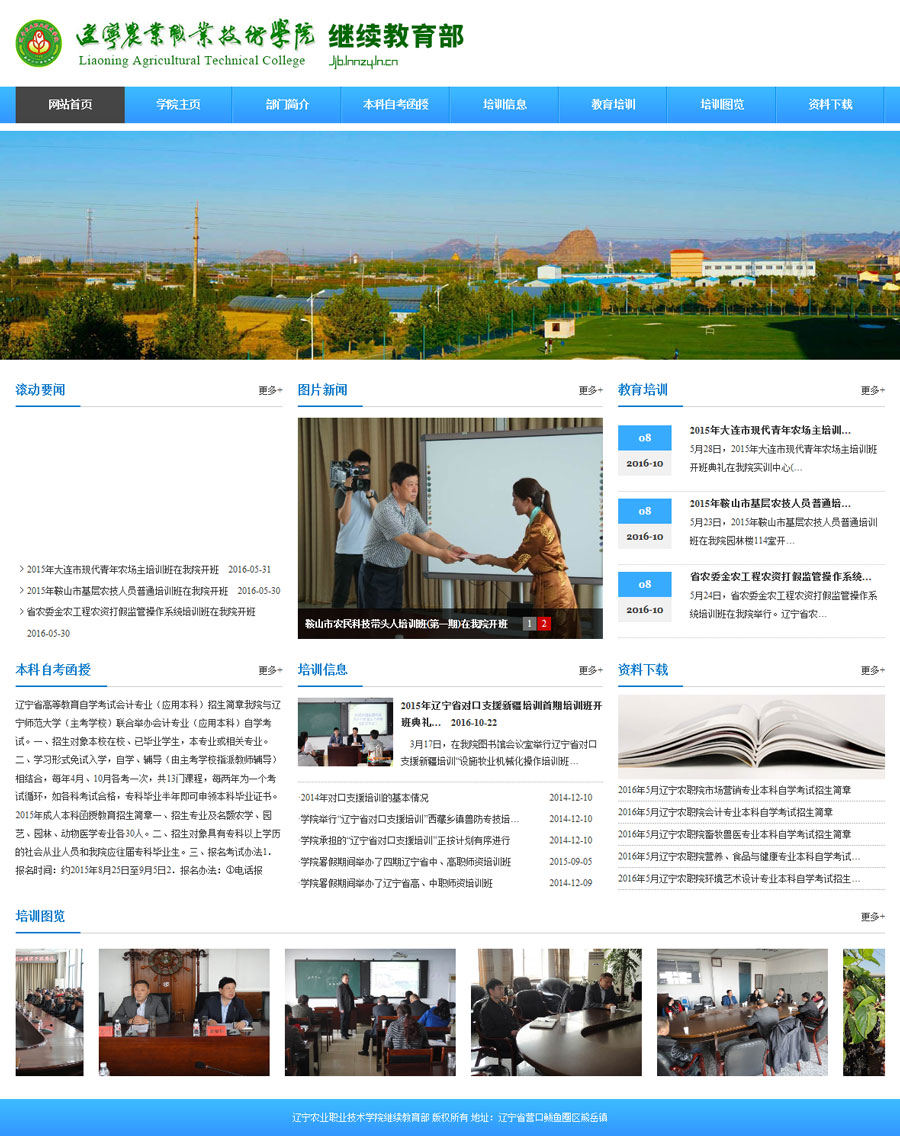Image resolution: width=900 pixels, height=1136 pixels.
Task: Open training article 2015年鞍山市基层农技人员普通培训
Action: (x=770, y=503)
